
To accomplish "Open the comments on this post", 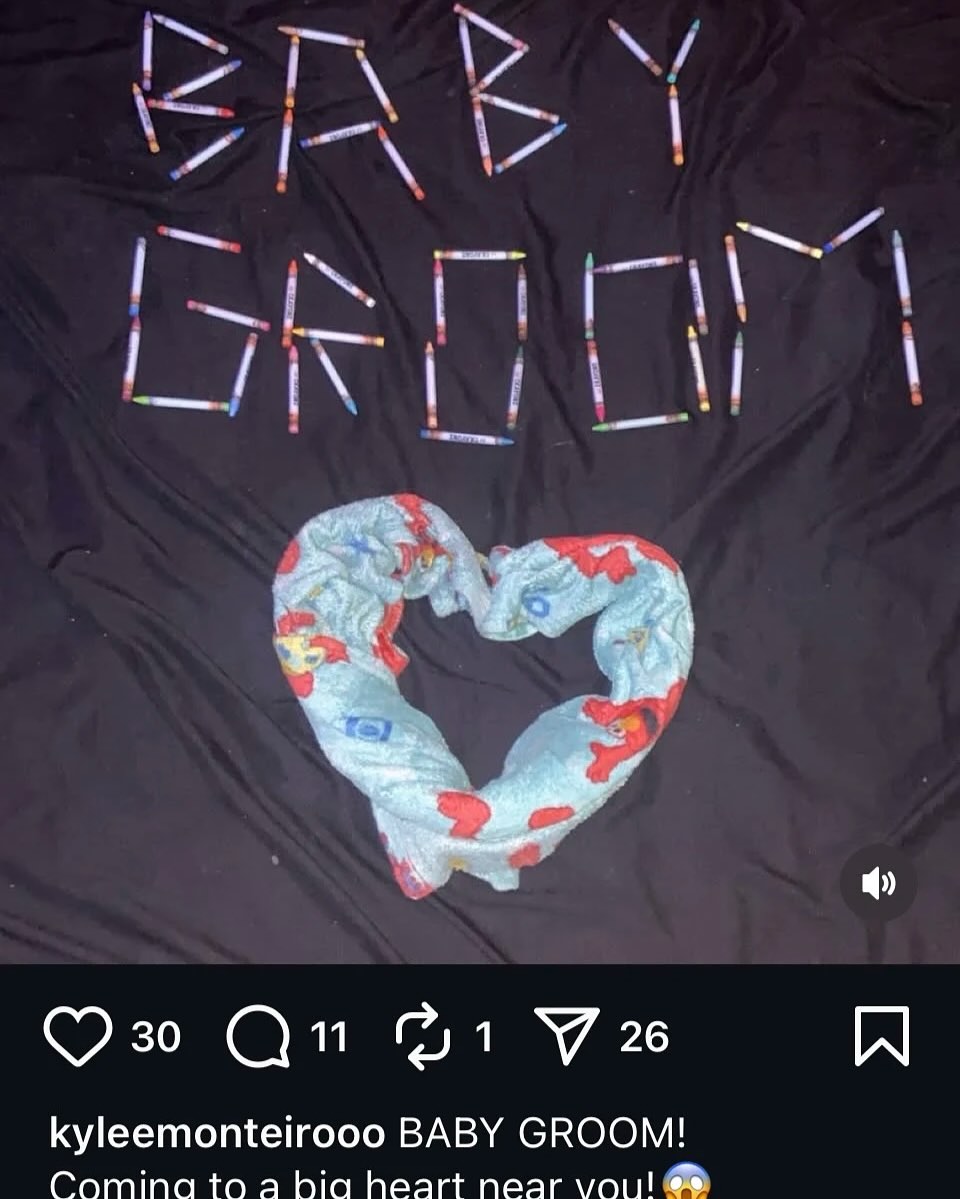I will pos(258,1036).
